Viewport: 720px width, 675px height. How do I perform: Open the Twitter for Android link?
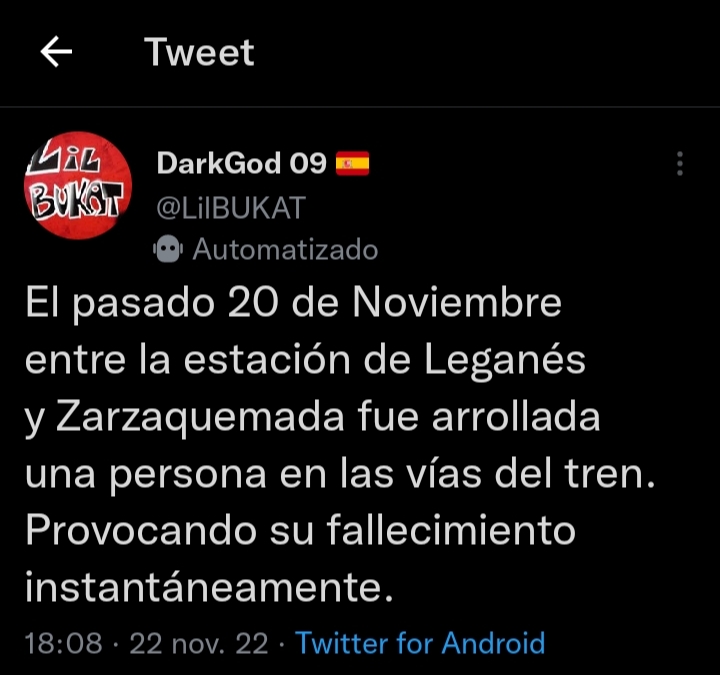pyautogui.click(x=420, y=643)
